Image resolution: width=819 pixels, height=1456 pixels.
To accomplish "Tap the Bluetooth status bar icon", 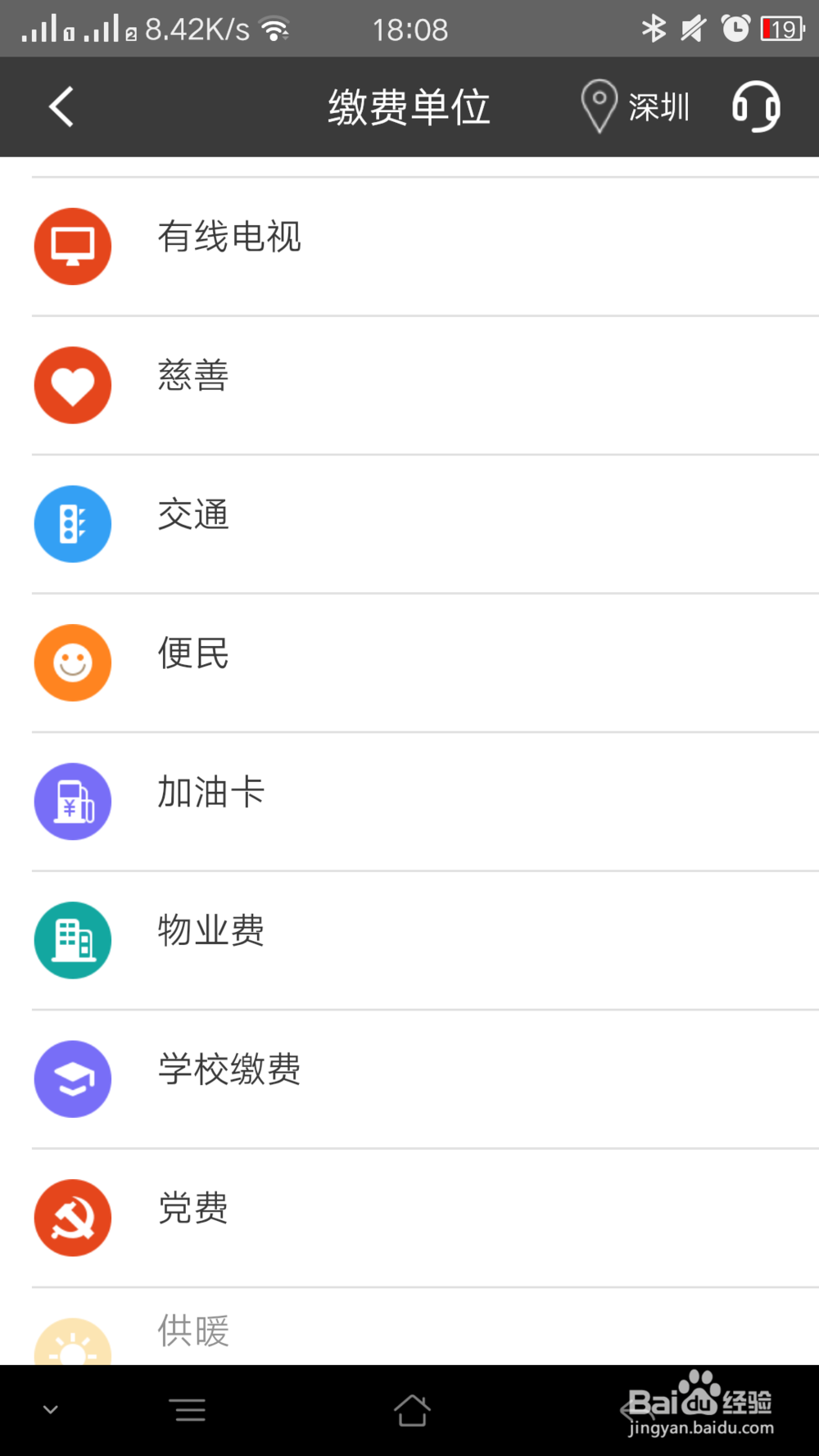I will [x=654, y=28].
